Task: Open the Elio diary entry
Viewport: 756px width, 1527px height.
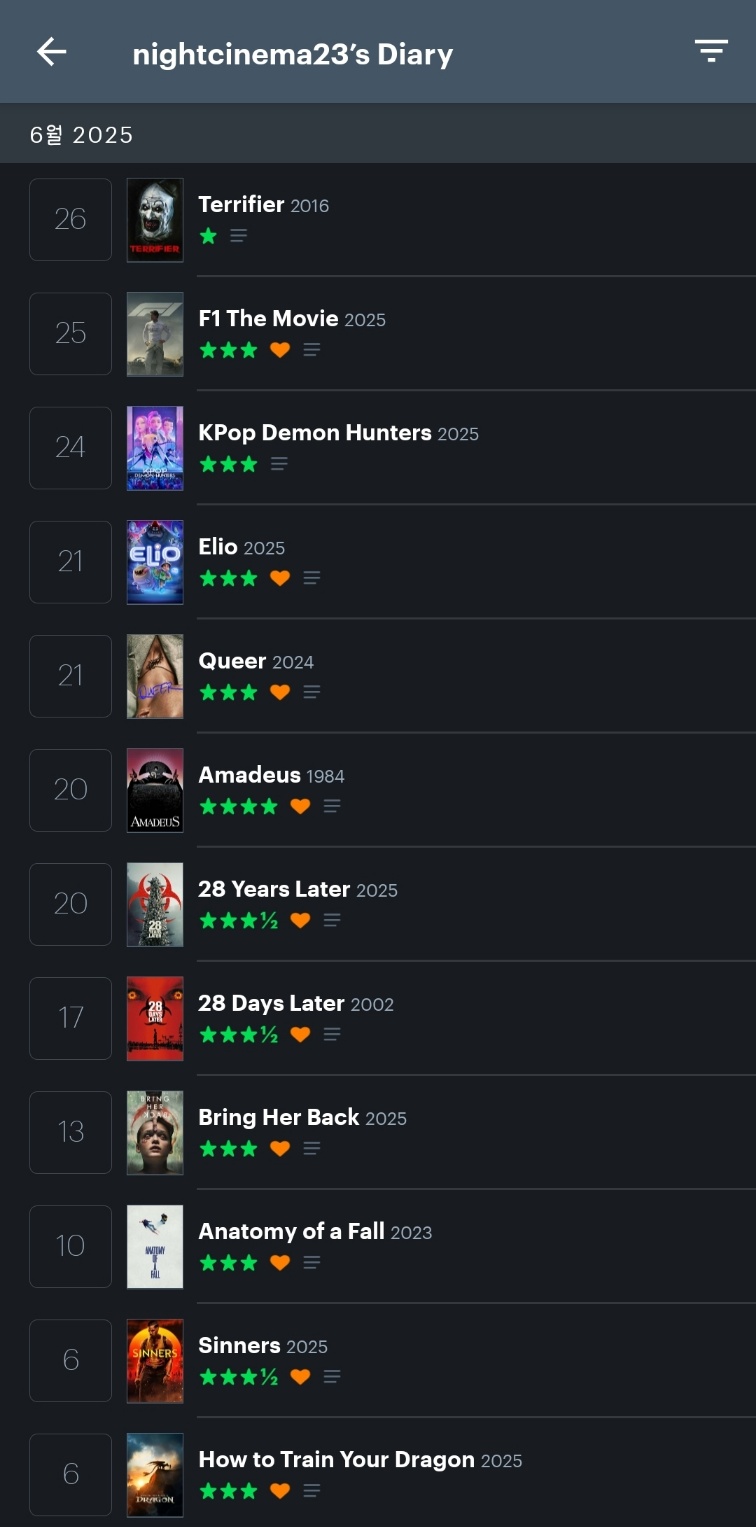Action: (218, 547)
